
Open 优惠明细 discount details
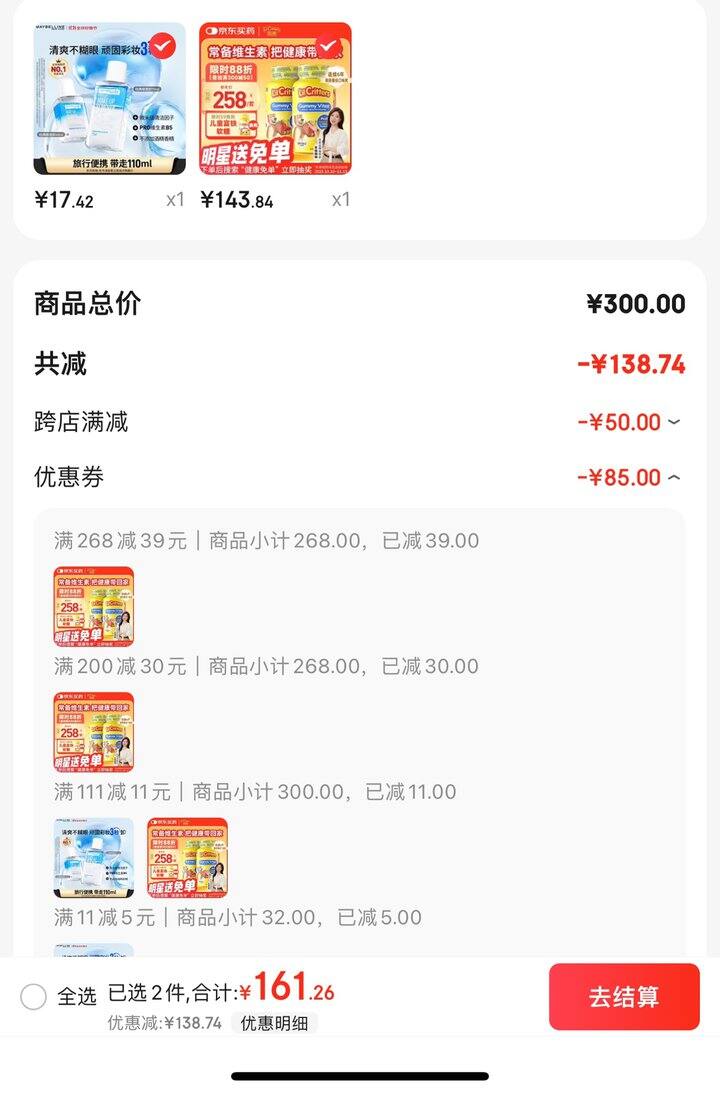coord(275,1023)
